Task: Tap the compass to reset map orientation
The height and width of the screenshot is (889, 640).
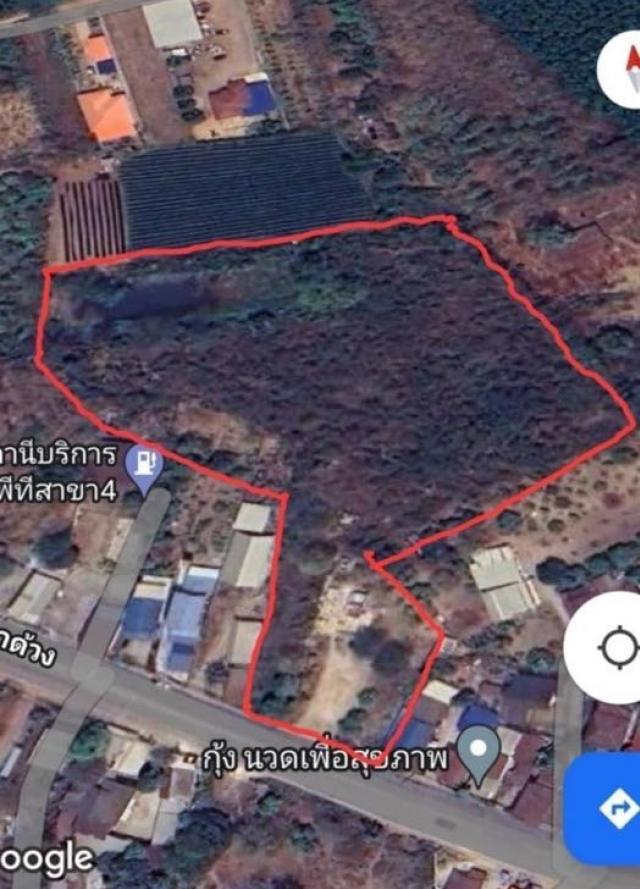Action: coord(625,70)
